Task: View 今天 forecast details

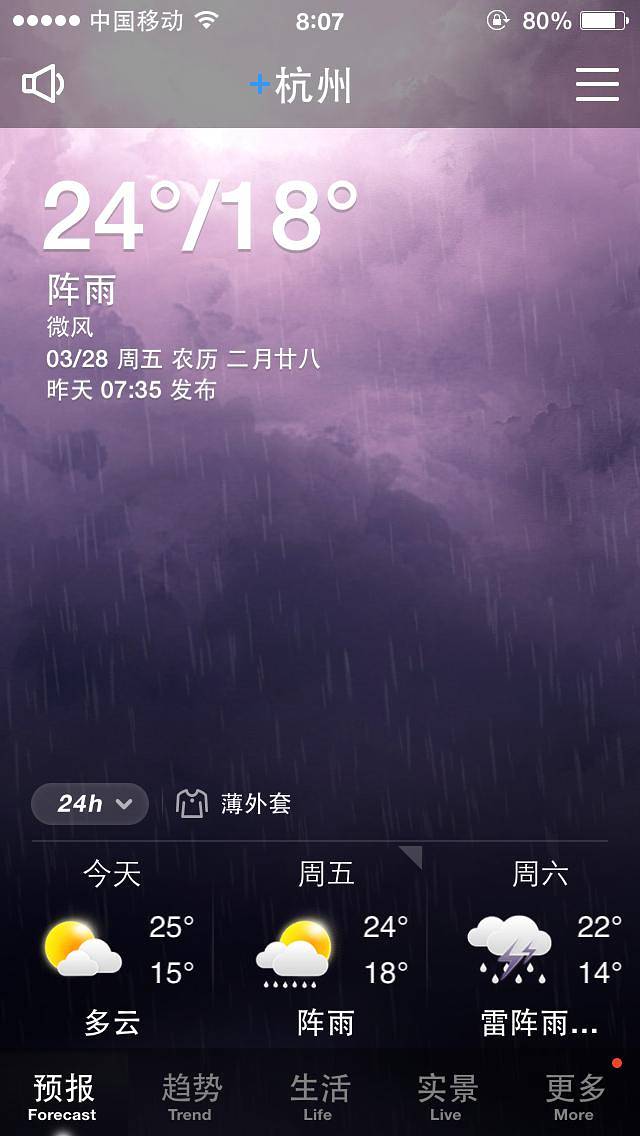Action: (x=112, y=945)
